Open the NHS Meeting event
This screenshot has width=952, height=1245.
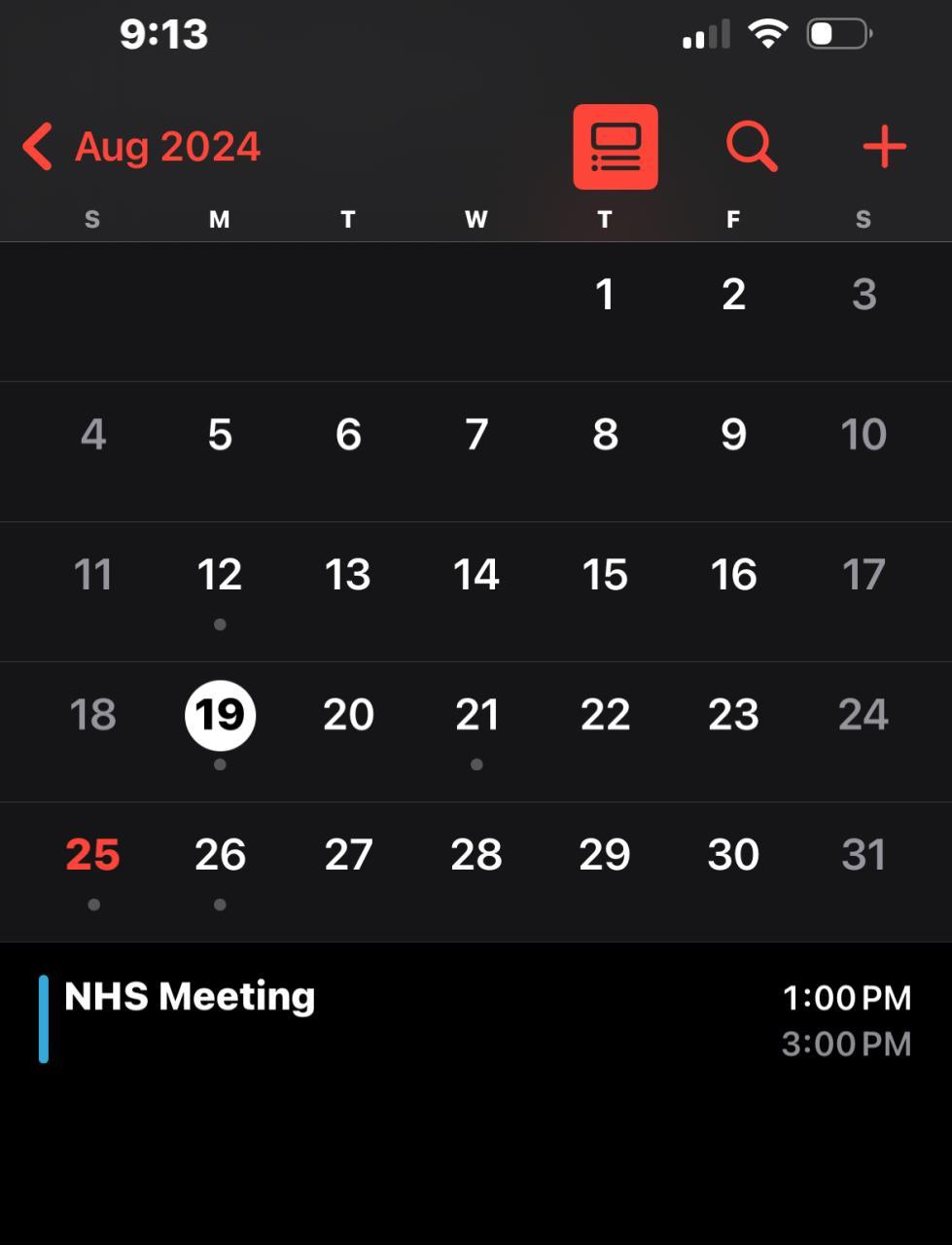pos(190,998)
